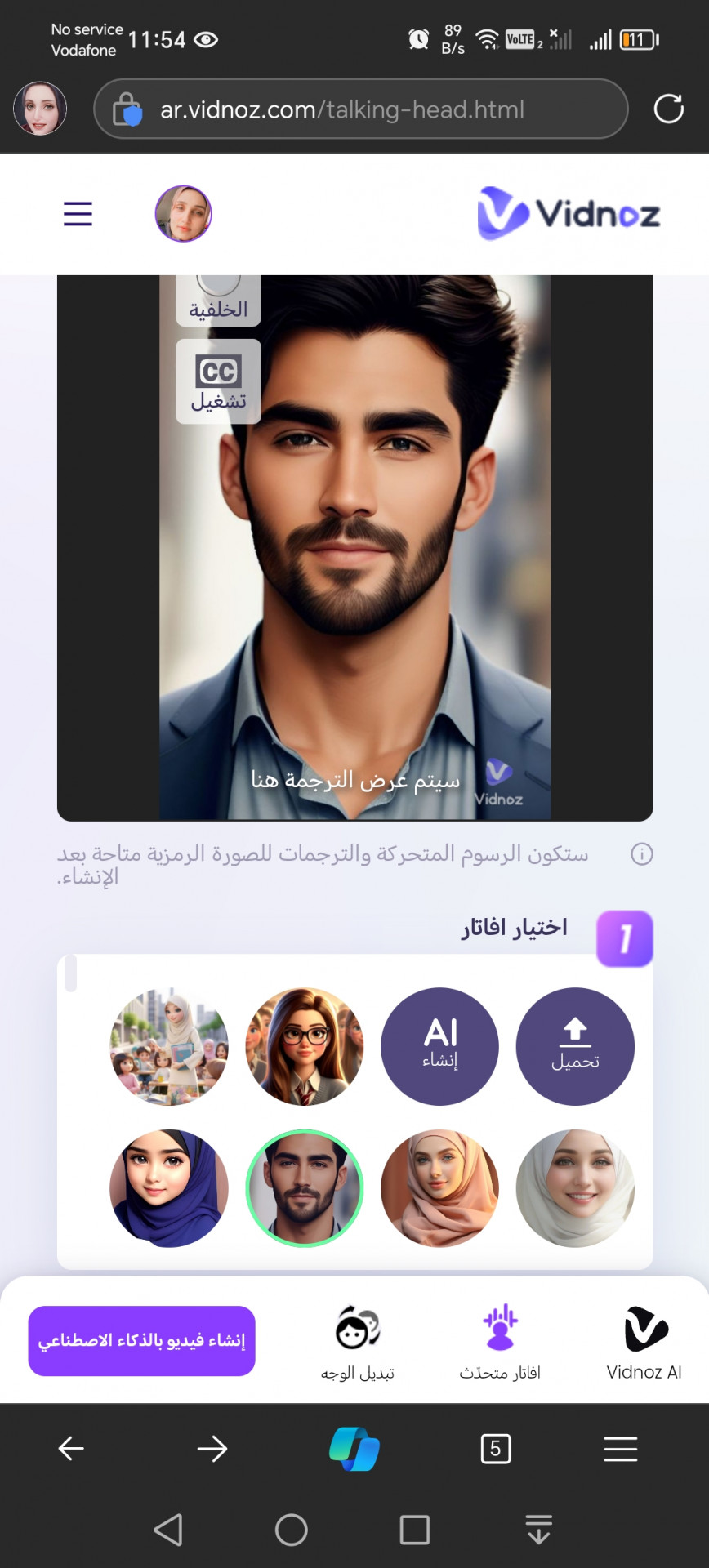Image resolution: width=709 pixels, height=1568 pixels.
Task: Pick the peach hijab woman avatar
Action: coord(439,1188)
